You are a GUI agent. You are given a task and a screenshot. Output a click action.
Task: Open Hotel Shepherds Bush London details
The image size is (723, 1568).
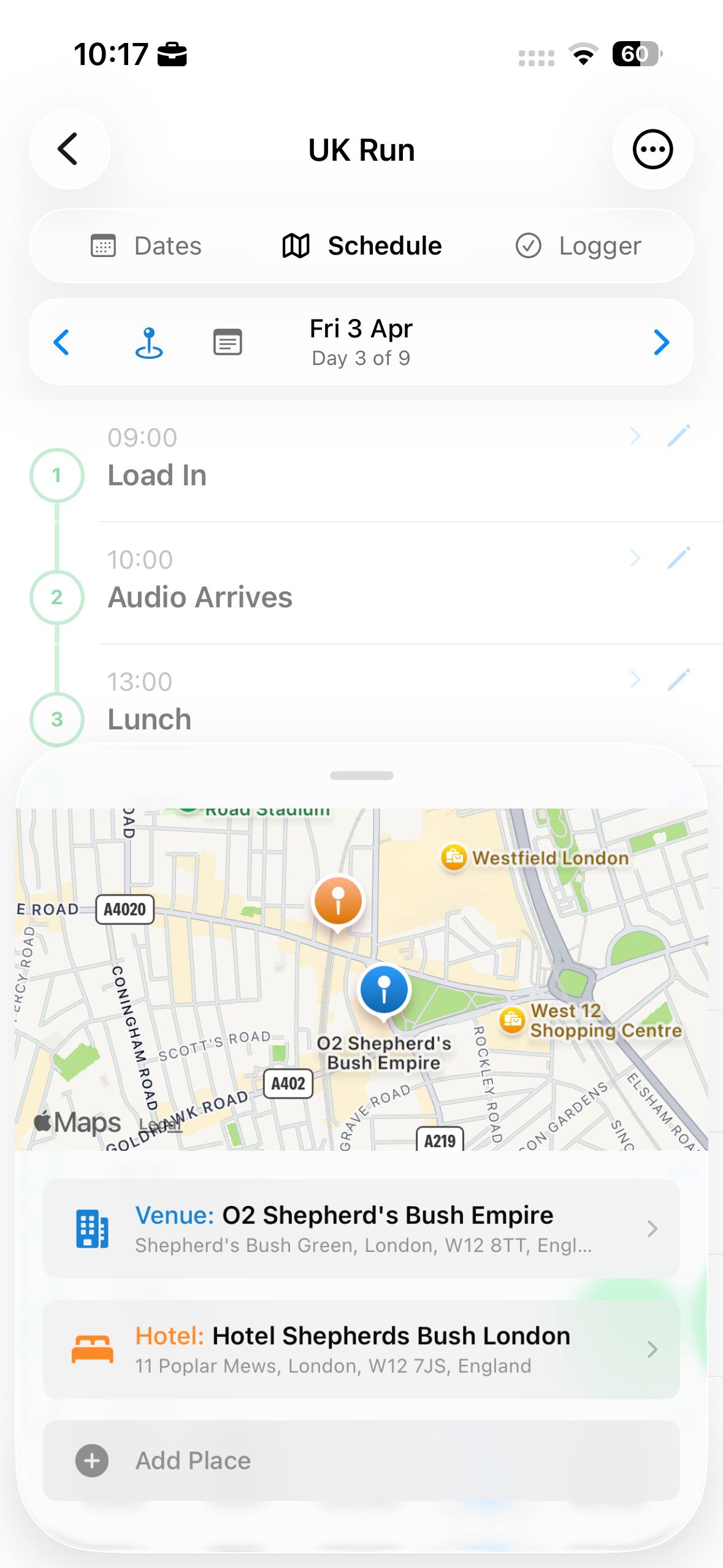coord(361,1349)
